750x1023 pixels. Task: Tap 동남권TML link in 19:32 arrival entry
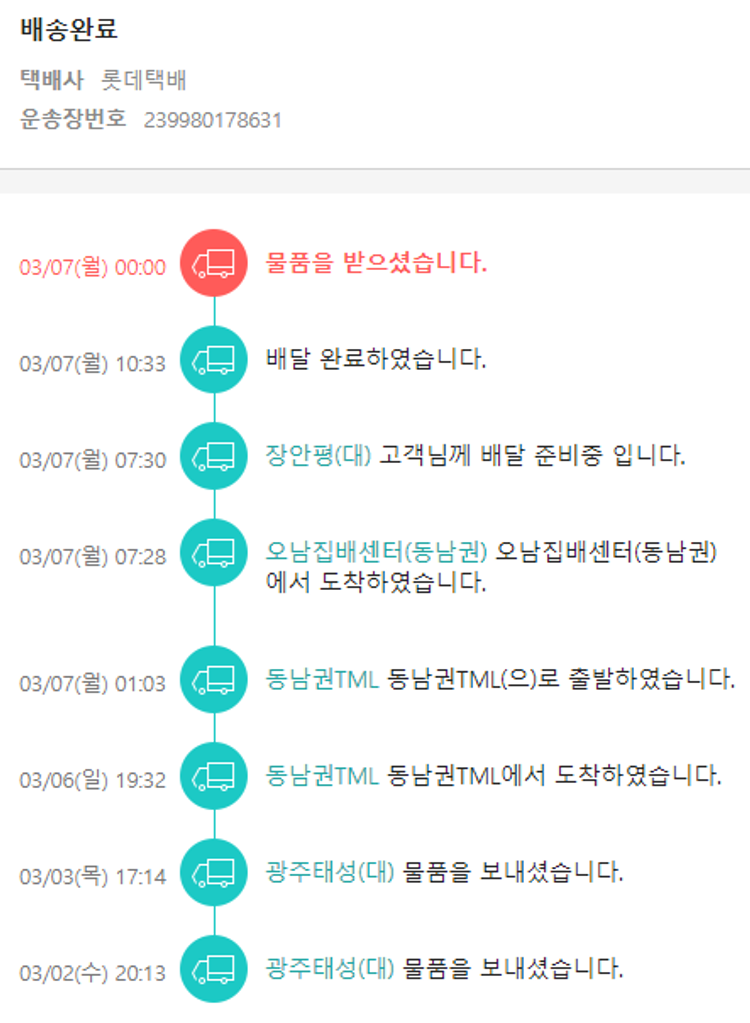coord(322,775)
